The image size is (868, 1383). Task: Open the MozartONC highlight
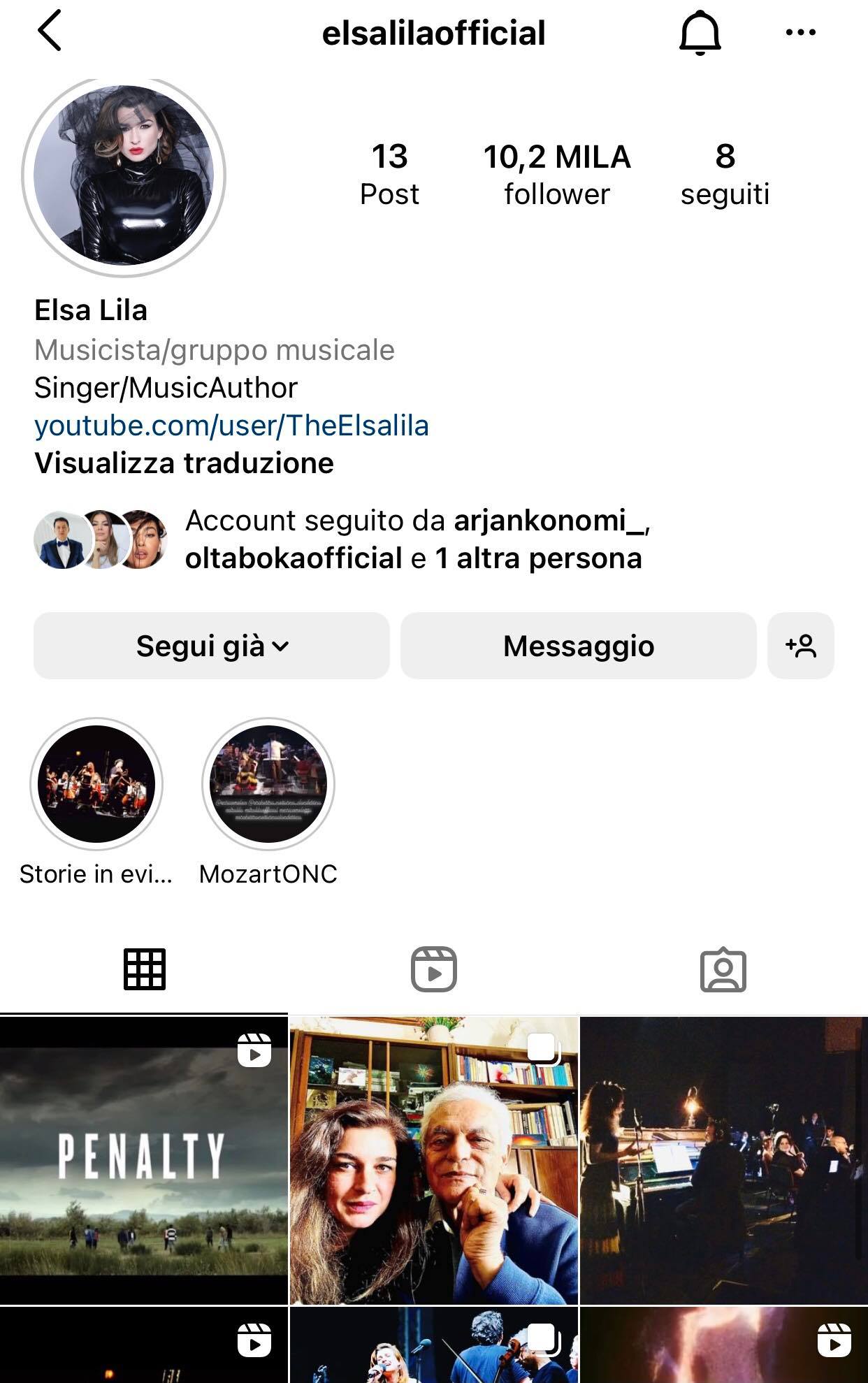pos(268,784)
